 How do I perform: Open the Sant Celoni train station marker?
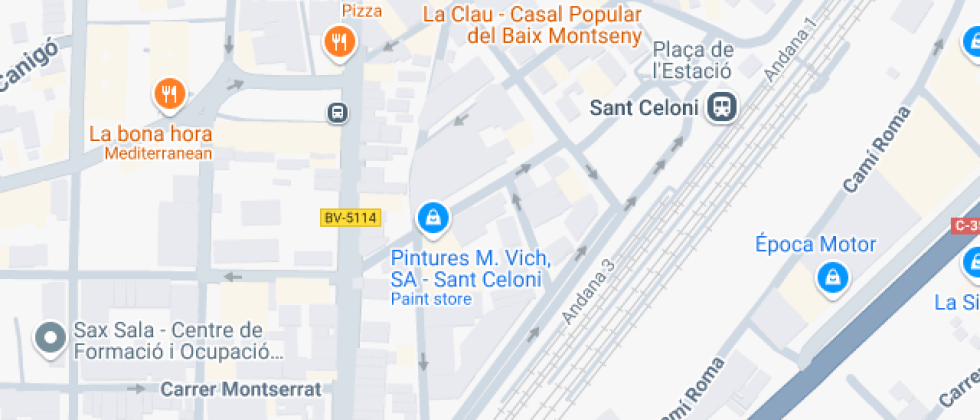pos(720,106)
